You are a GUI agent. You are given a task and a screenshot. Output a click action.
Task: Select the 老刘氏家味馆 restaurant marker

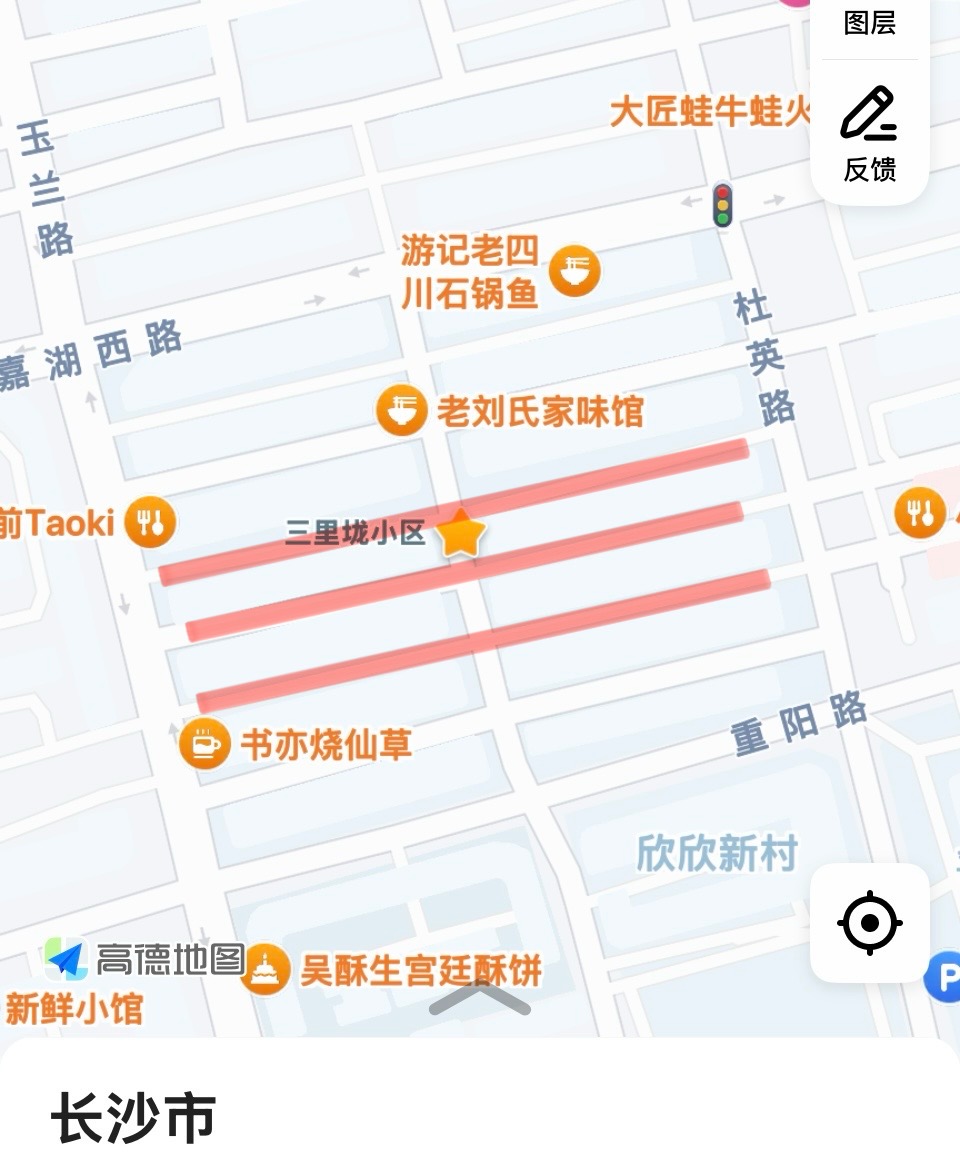click(x=402, y=410)
